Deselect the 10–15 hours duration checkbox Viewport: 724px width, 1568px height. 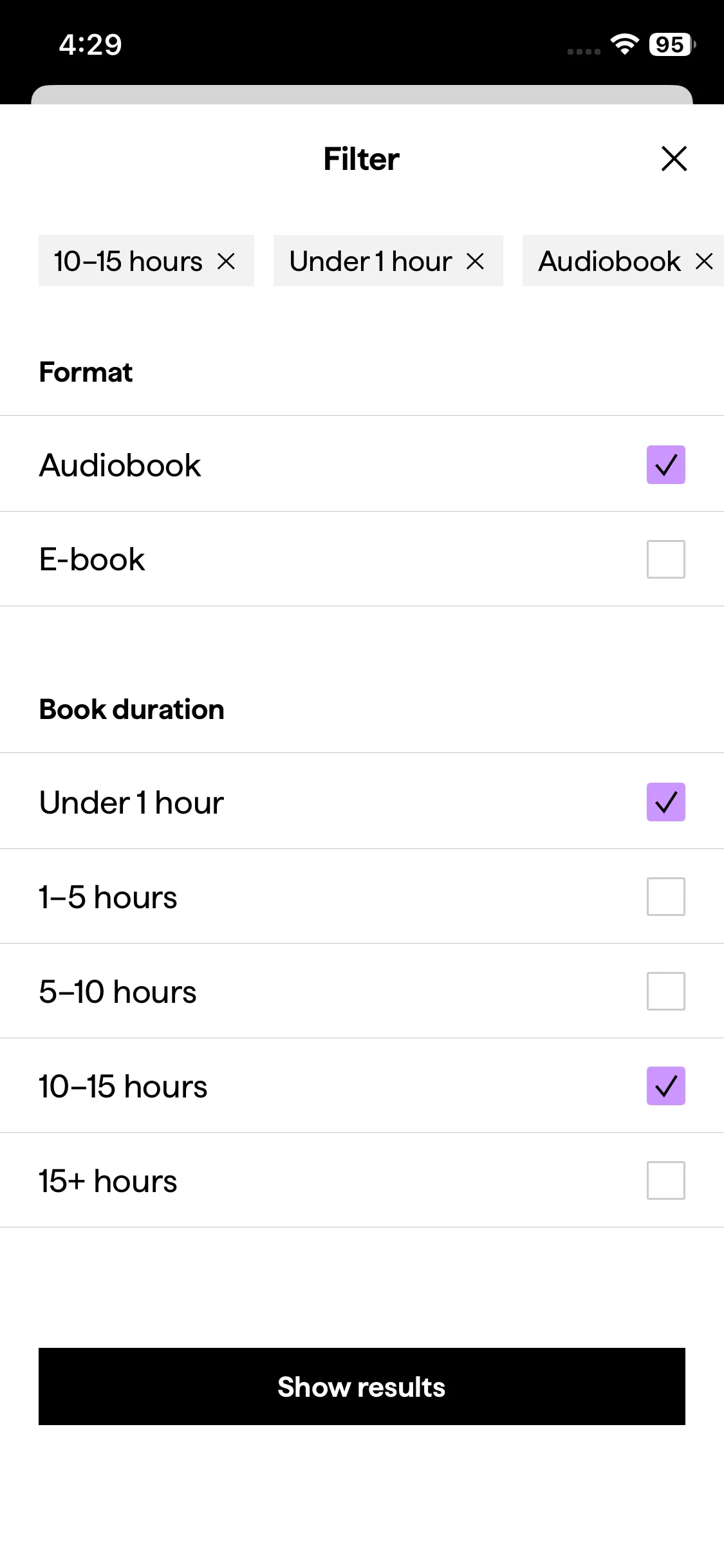pyautogui.click(x=665, y=1086)
